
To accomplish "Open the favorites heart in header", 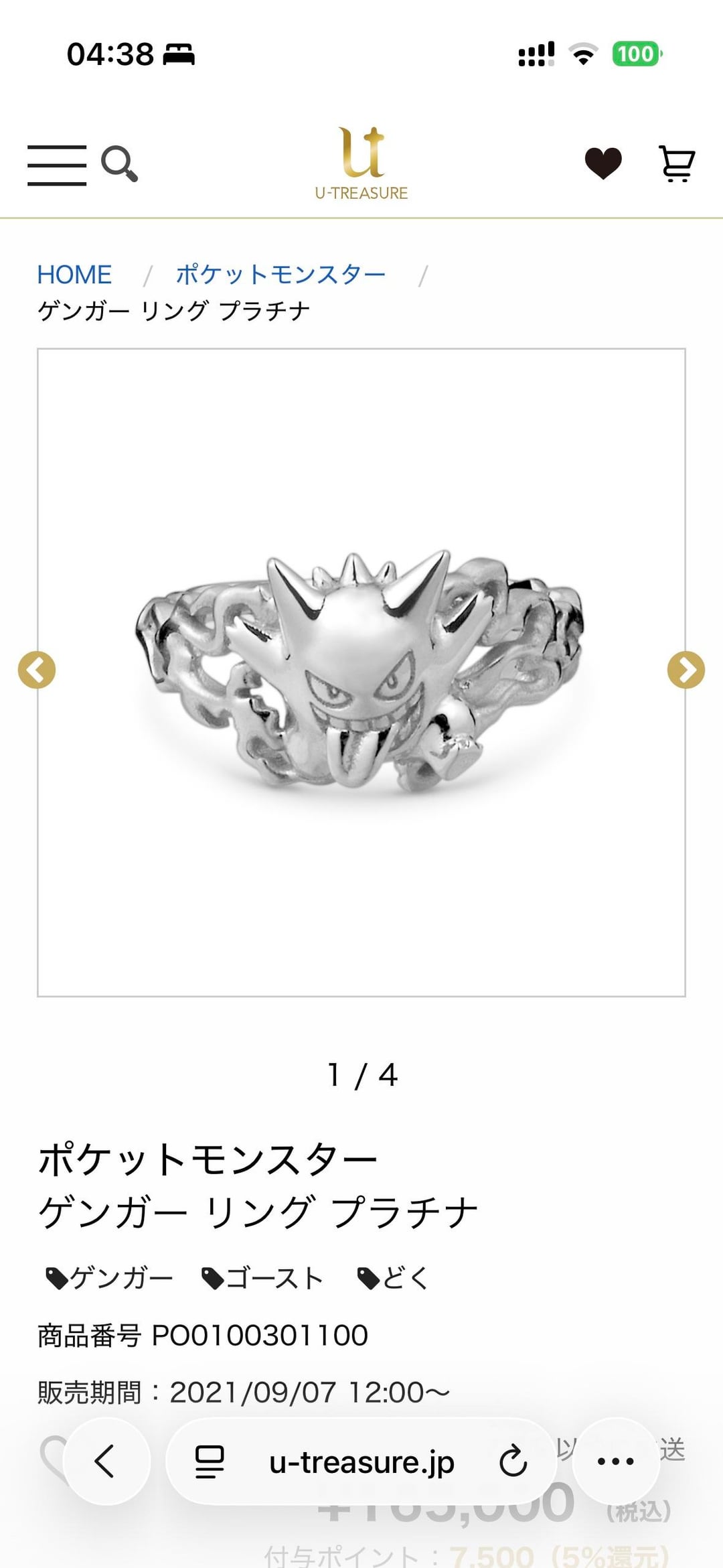I will (603, 163).
